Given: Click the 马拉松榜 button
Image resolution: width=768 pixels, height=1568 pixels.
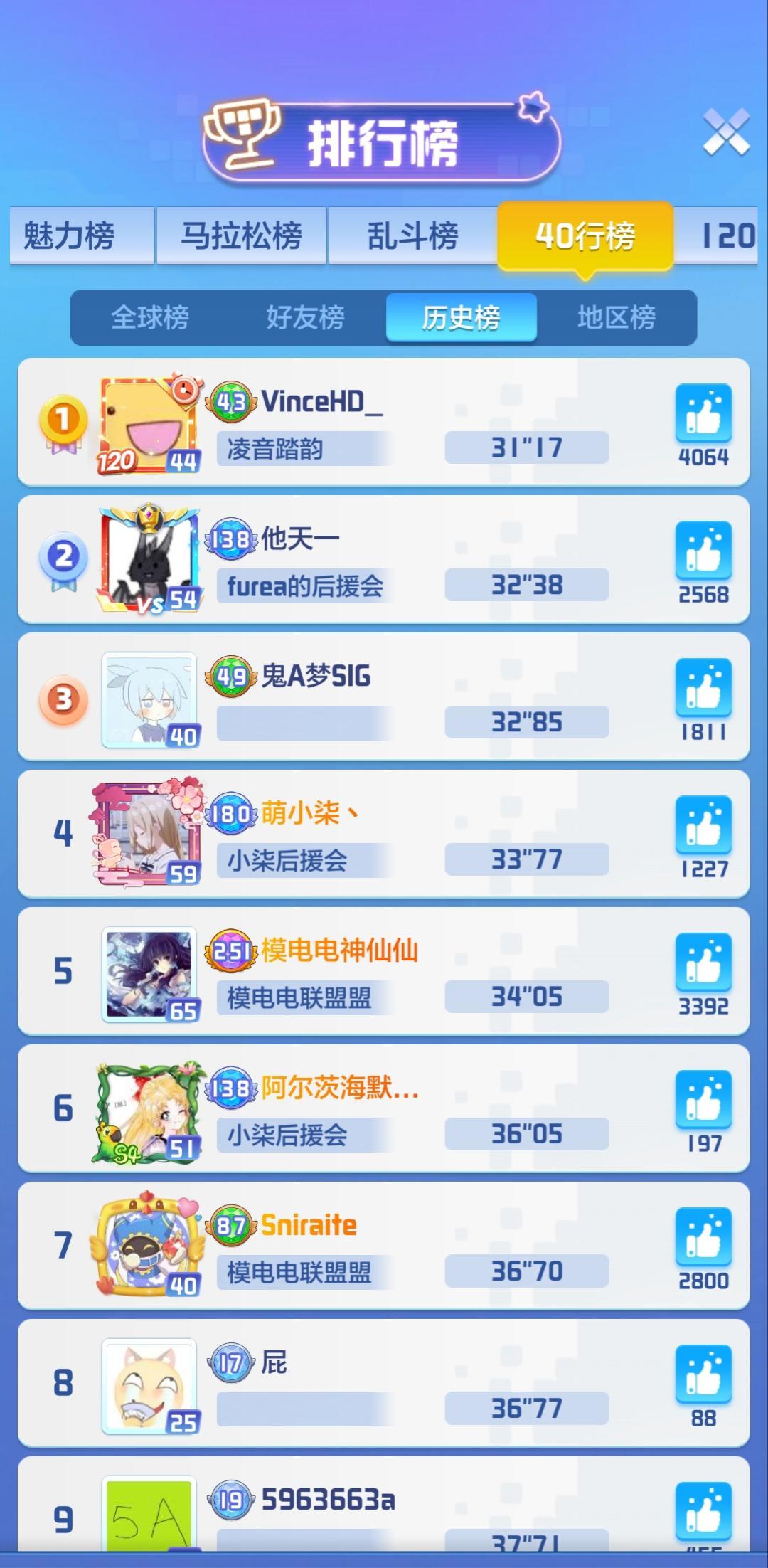Looking at the screenshot, I should pyautogui.click(x=240, y=233).
